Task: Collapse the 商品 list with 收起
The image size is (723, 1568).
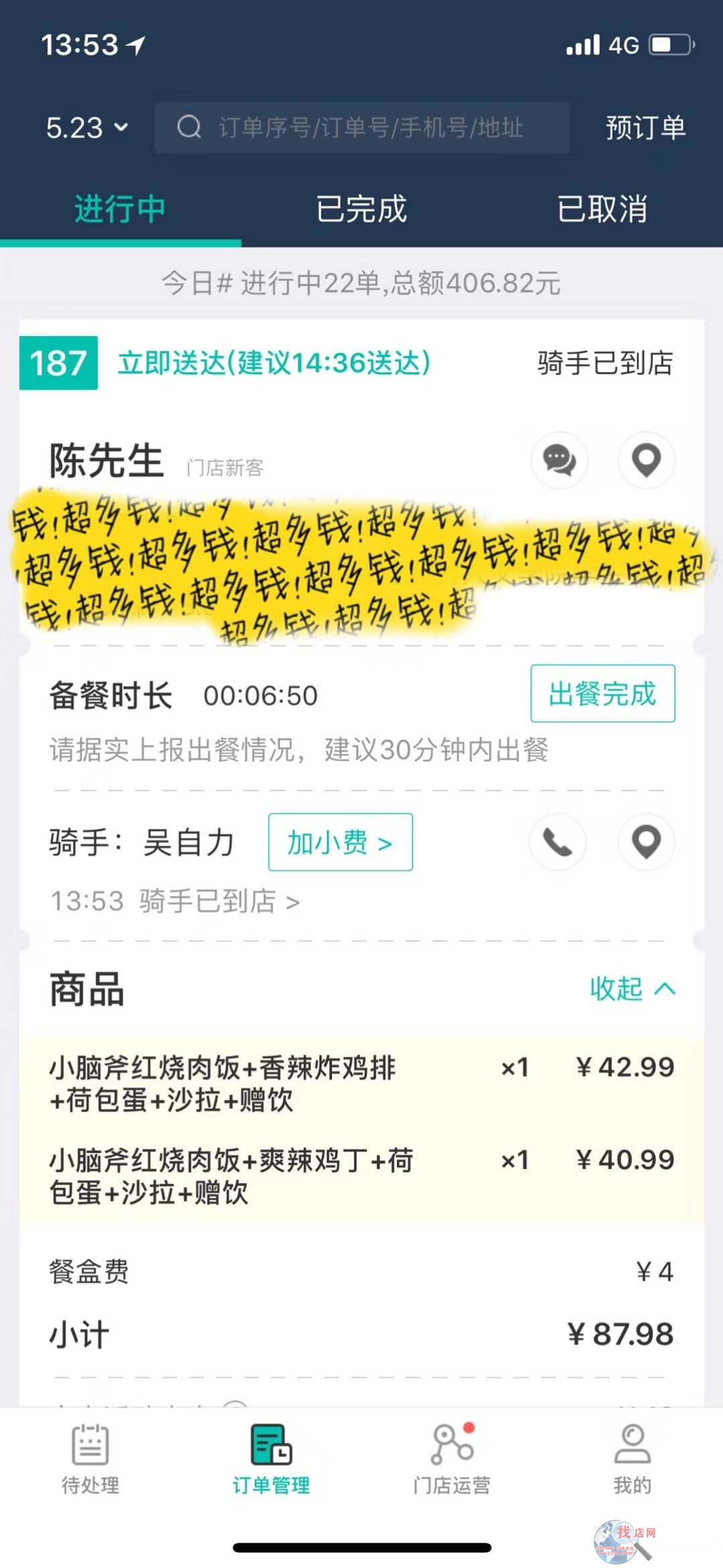Action: 633,988
